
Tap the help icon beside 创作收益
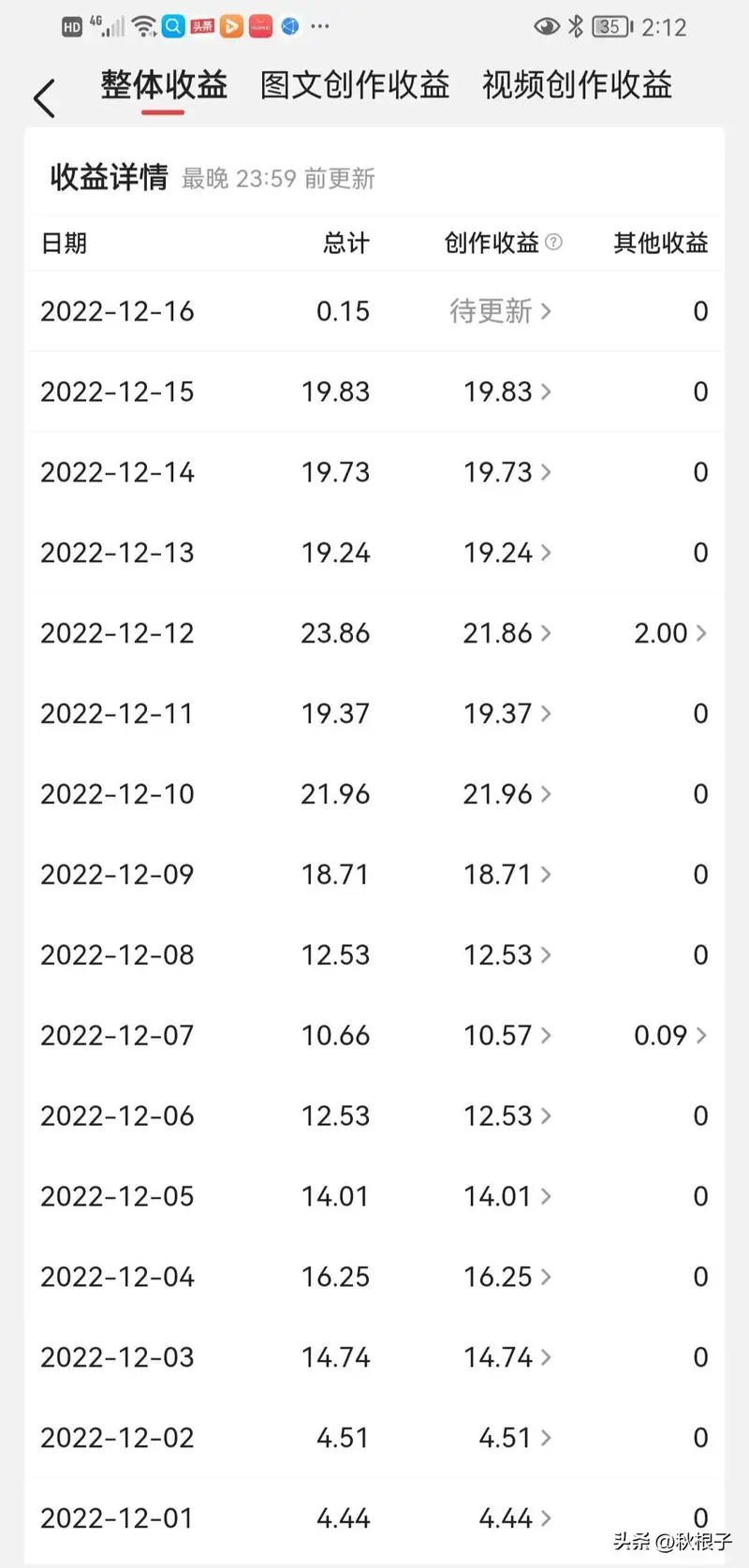point(553,243)
